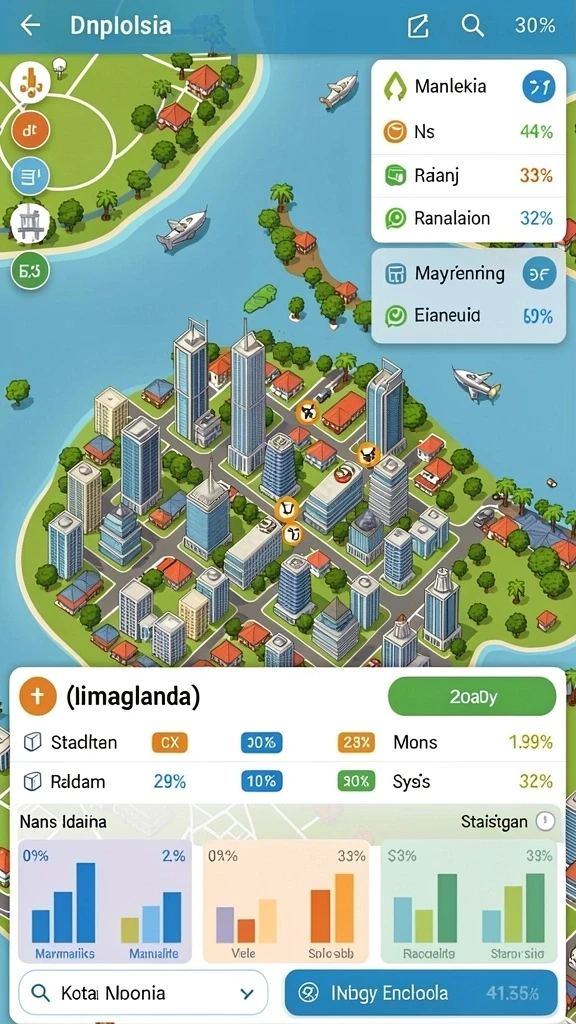This screenshot has height=1024, width=576.
Task: Open the Marmaiiks chart card
Action: click(x=104, y=902)
